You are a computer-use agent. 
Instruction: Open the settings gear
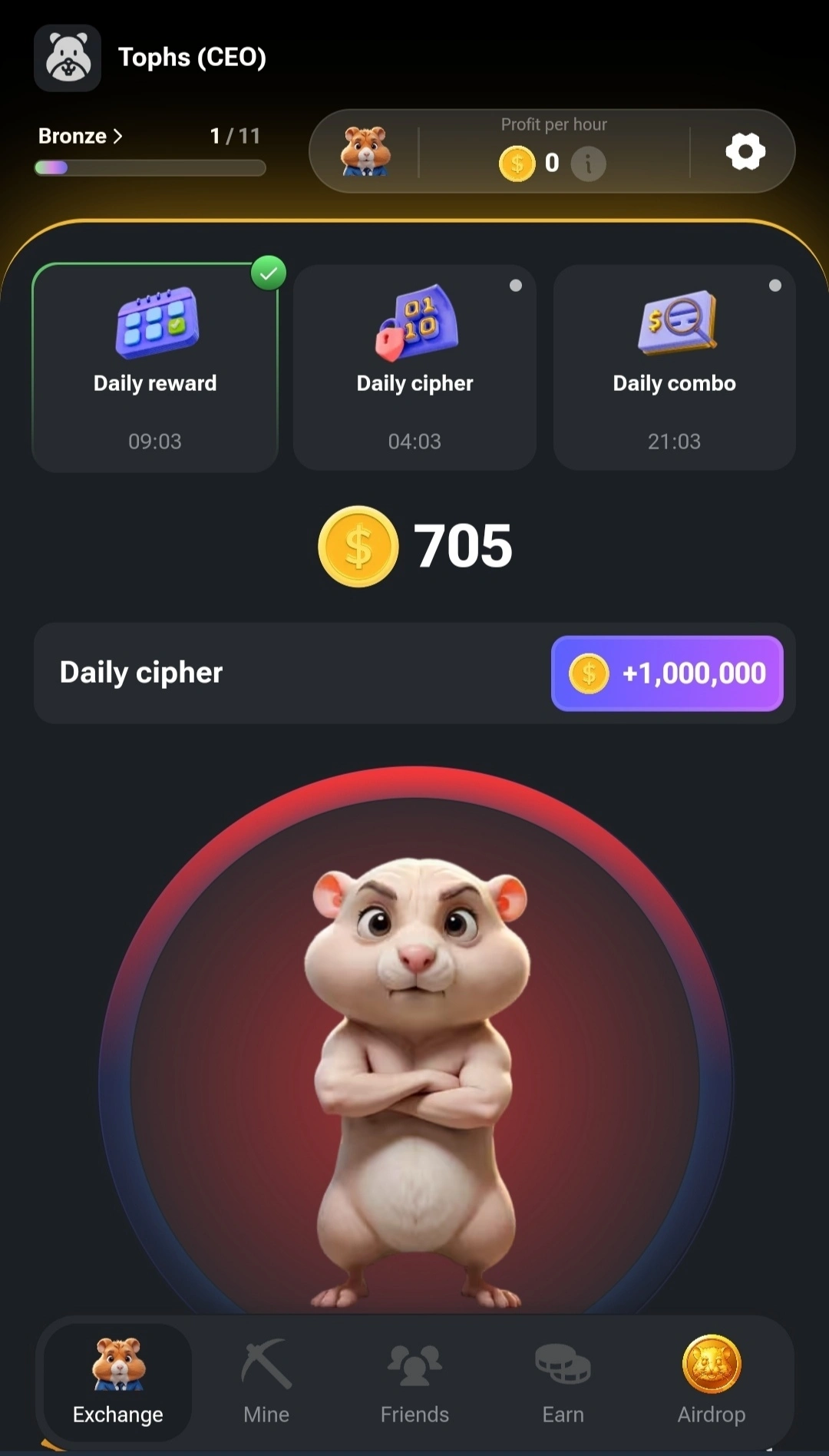point(745,151)
